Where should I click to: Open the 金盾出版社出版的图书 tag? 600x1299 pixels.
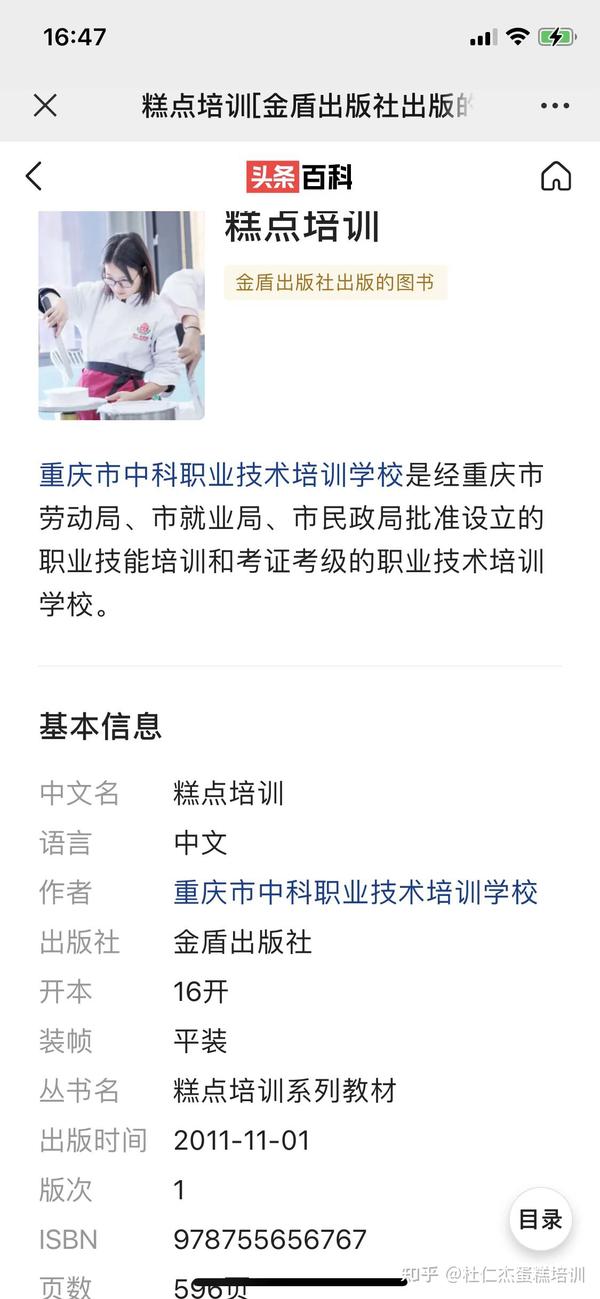tap(335, 283)
